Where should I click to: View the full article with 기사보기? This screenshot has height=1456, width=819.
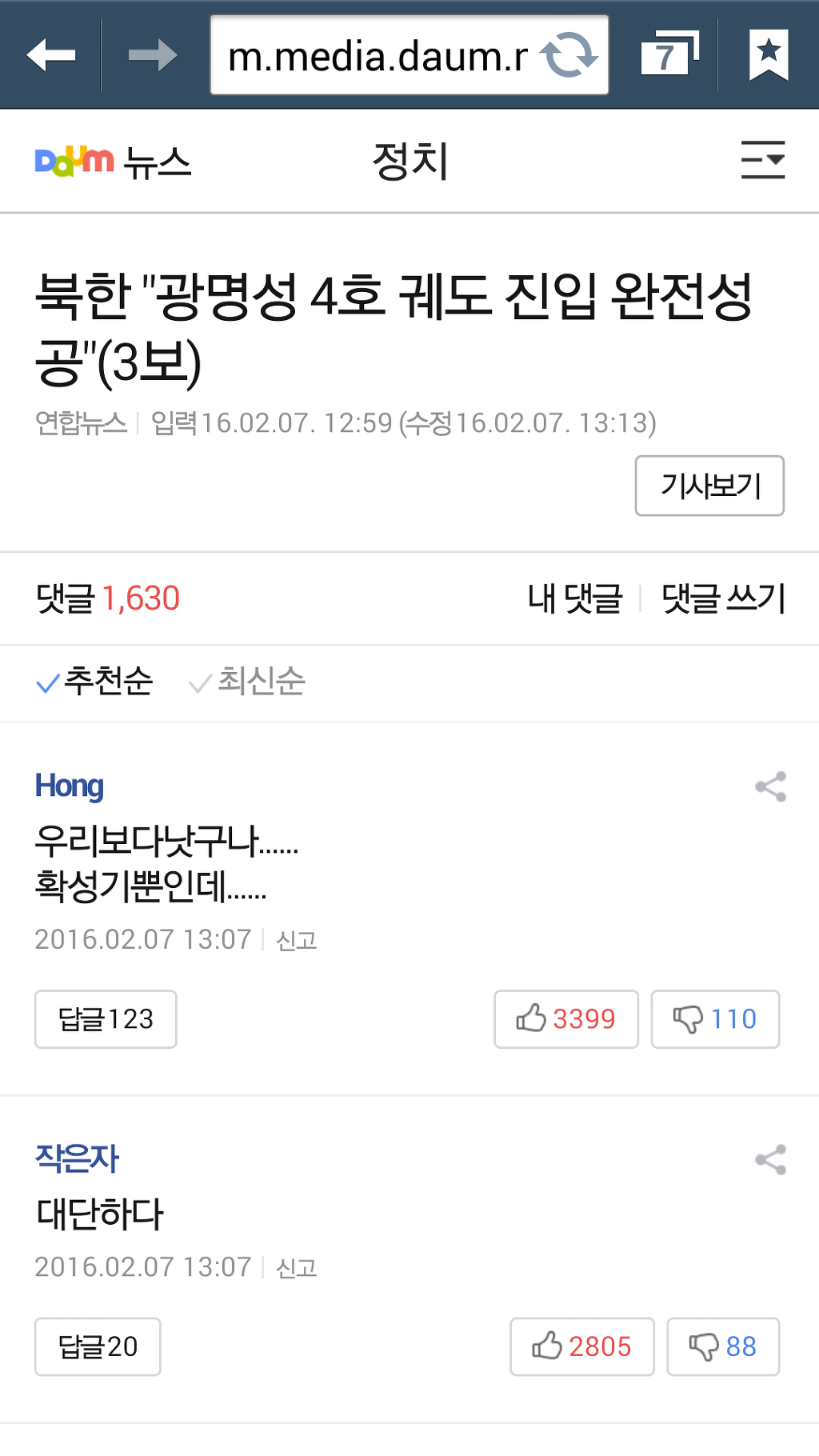point(709,486)
